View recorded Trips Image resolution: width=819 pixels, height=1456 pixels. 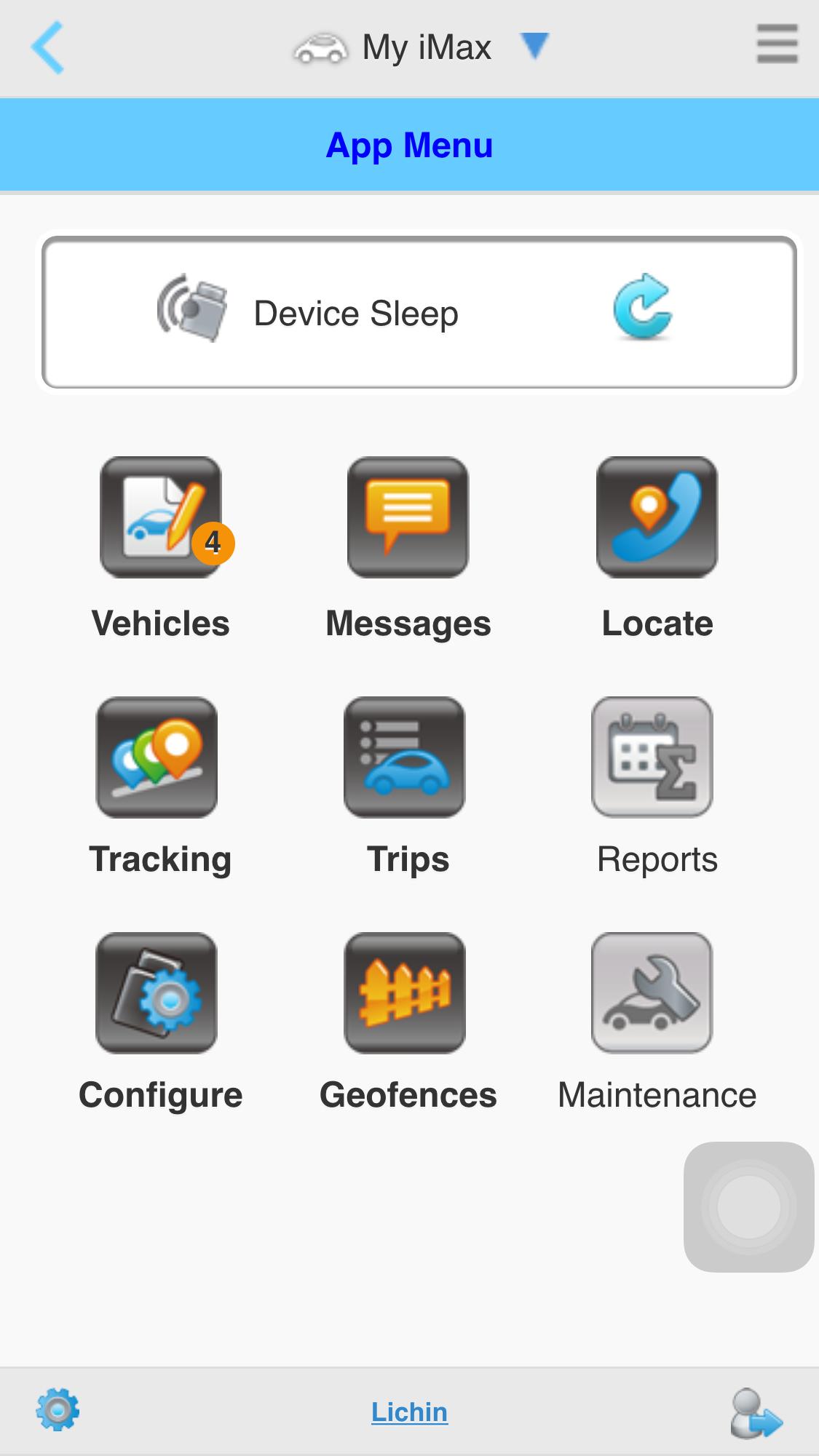click(x=405, y=757)
